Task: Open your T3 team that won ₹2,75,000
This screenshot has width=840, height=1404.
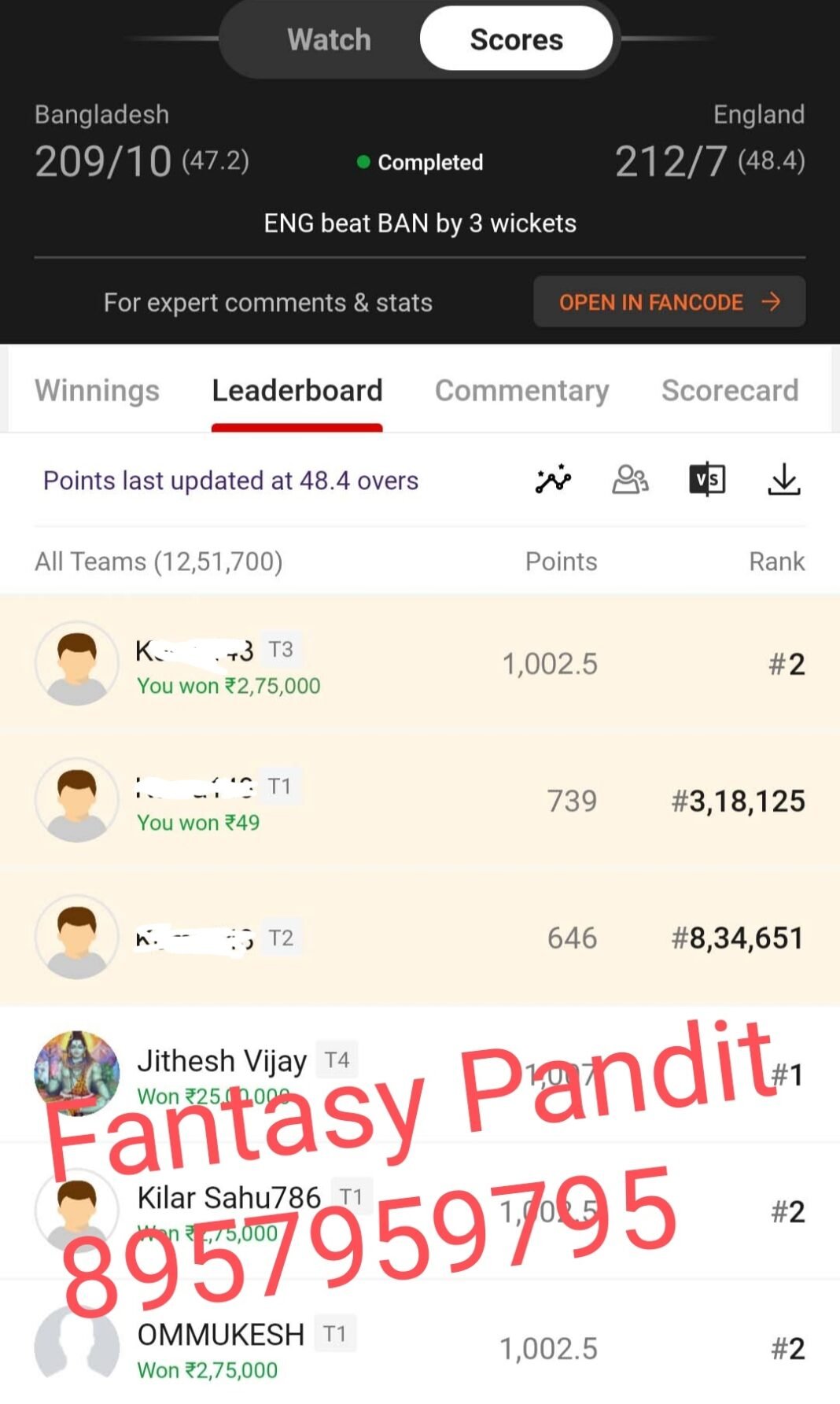Action: point(420,664)
